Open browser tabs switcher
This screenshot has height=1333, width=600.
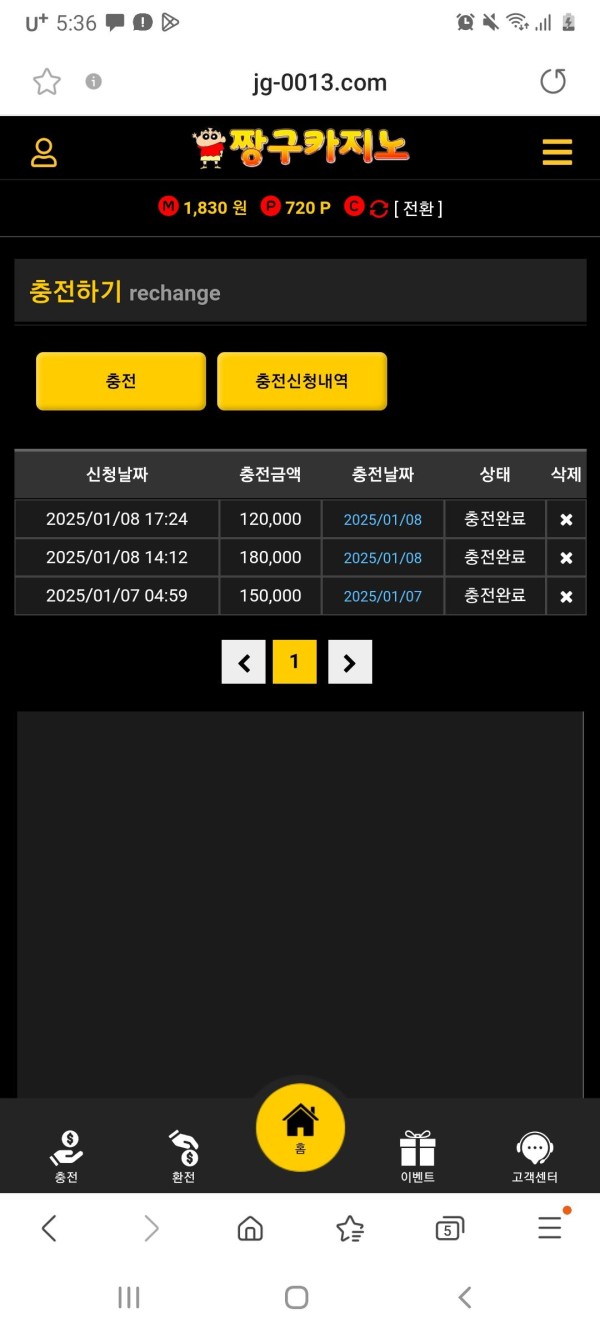[x=449, y=1229]
